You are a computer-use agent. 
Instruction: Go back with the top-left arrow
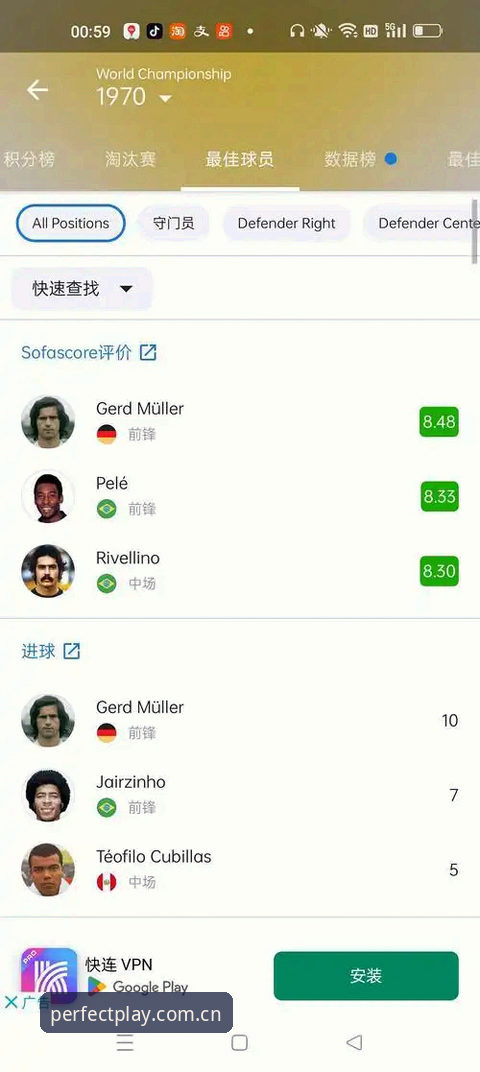(38, 90)
